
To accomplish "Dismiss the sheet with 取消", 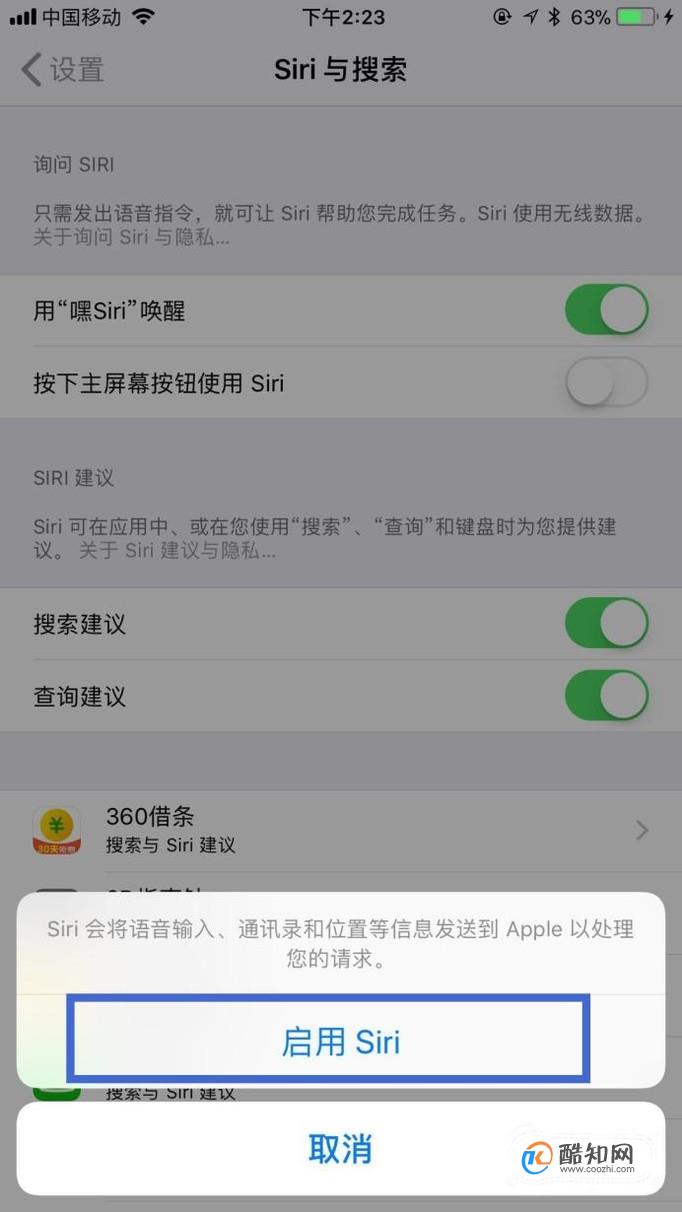I will tap(340, 1149).
